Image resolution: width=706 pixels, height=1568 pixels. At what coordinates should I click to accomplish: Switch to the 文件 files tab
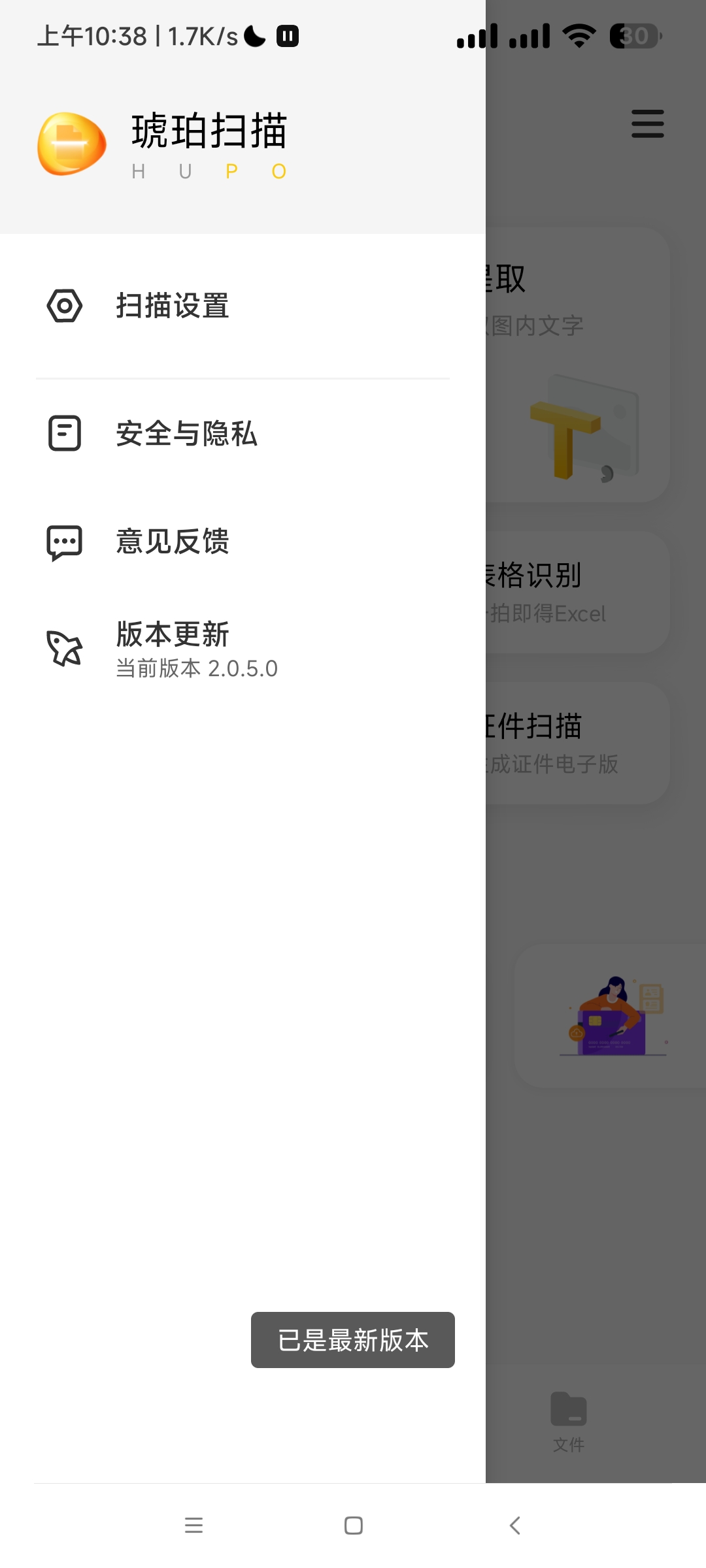click(569, 1422)
